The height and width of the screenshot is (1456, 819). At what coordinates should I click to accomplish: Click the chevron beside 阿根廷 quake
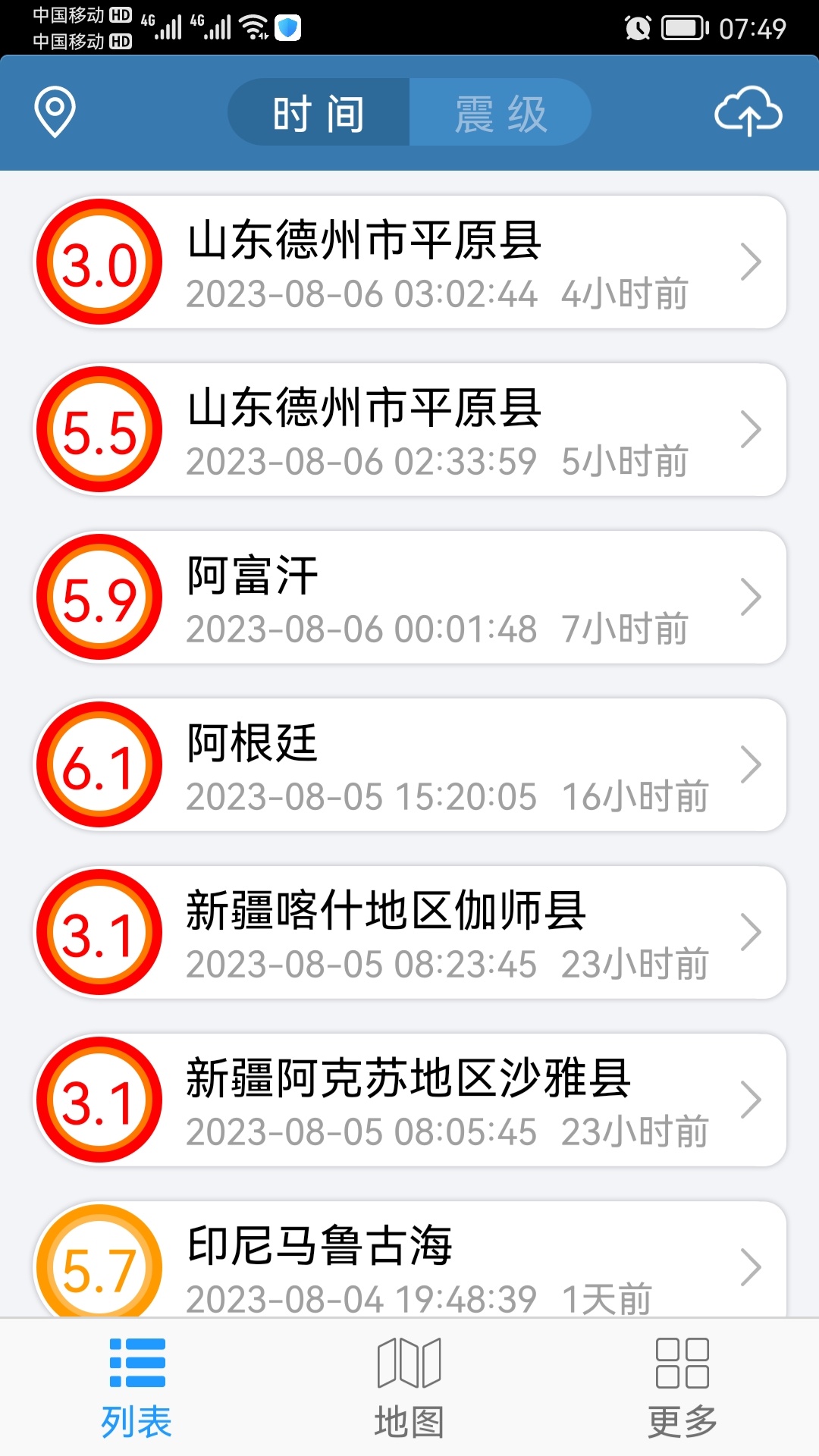click(x=754, y=764)
